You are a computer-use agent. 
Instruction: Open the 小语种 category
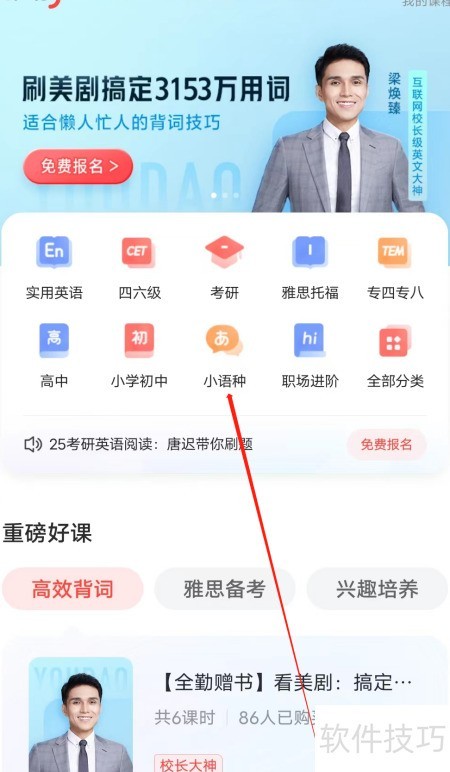click(x=225, y=355)
